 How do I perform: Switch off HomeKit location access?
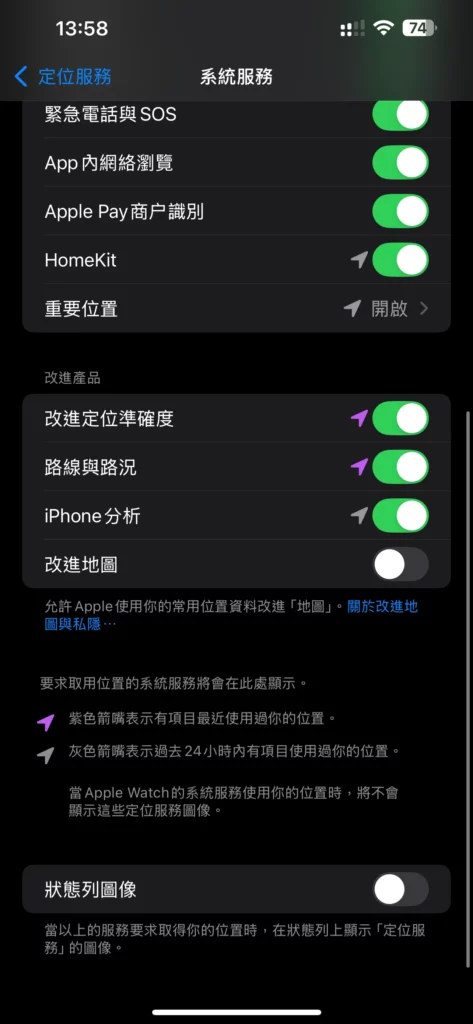(x=400, y=260)
